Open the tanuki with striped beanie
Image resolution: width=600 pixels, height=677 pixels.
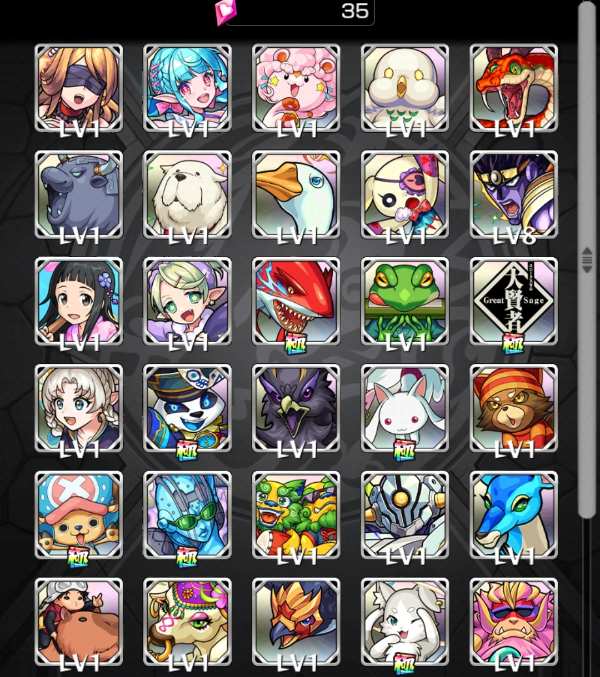(514, 408)
